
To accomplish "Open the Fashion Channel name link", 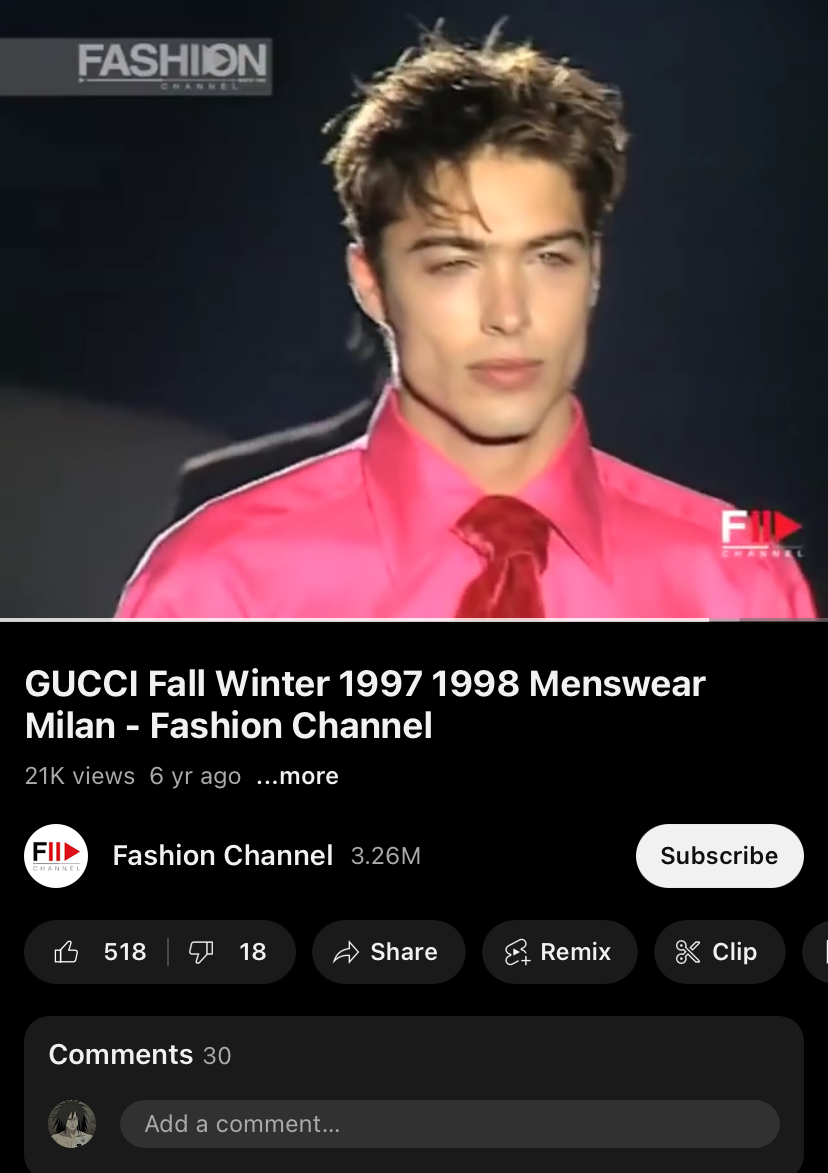I will pos(222,856).
